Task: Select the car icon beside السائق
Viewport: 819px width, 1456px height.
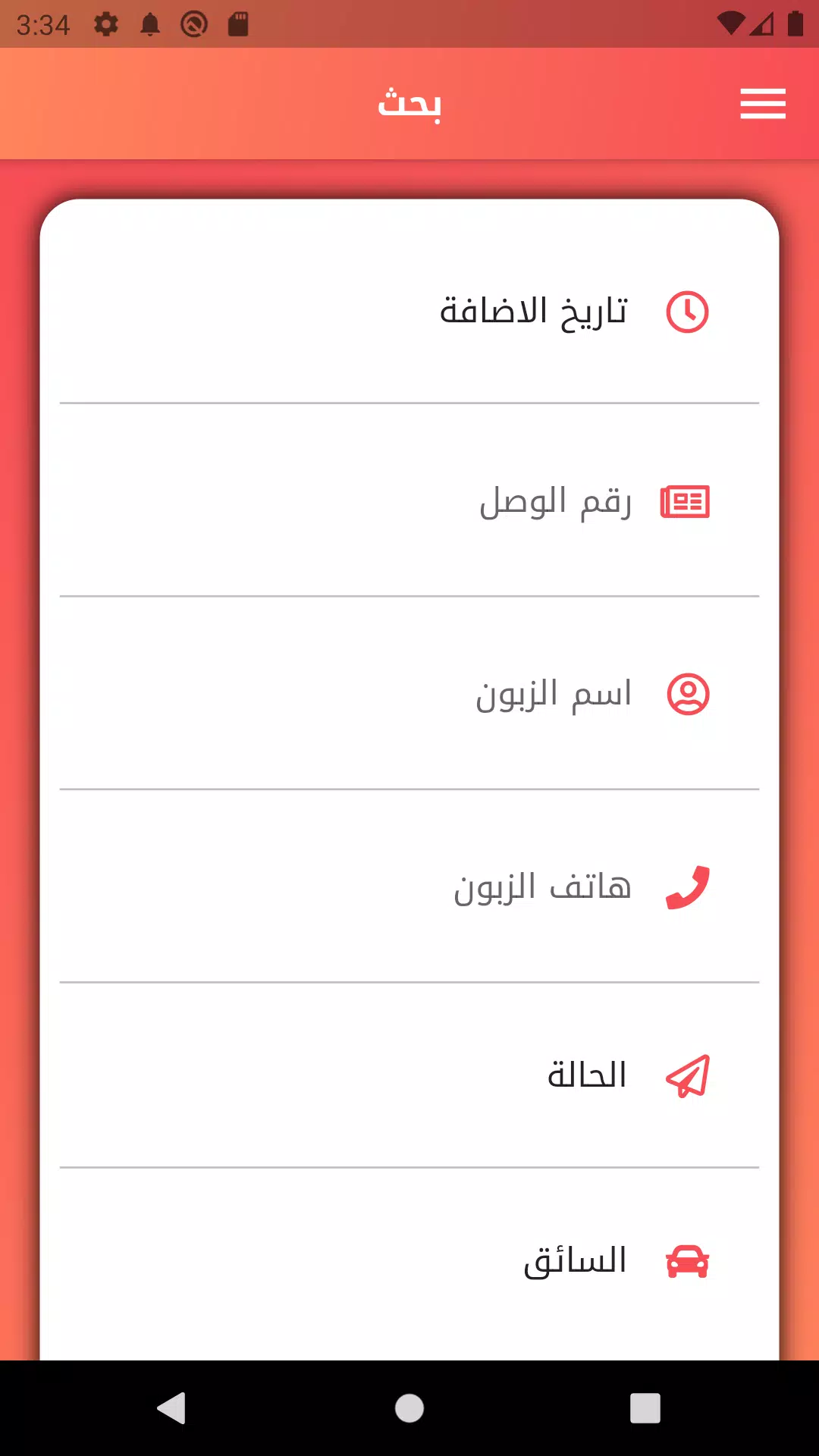Action: point(687,1260)
